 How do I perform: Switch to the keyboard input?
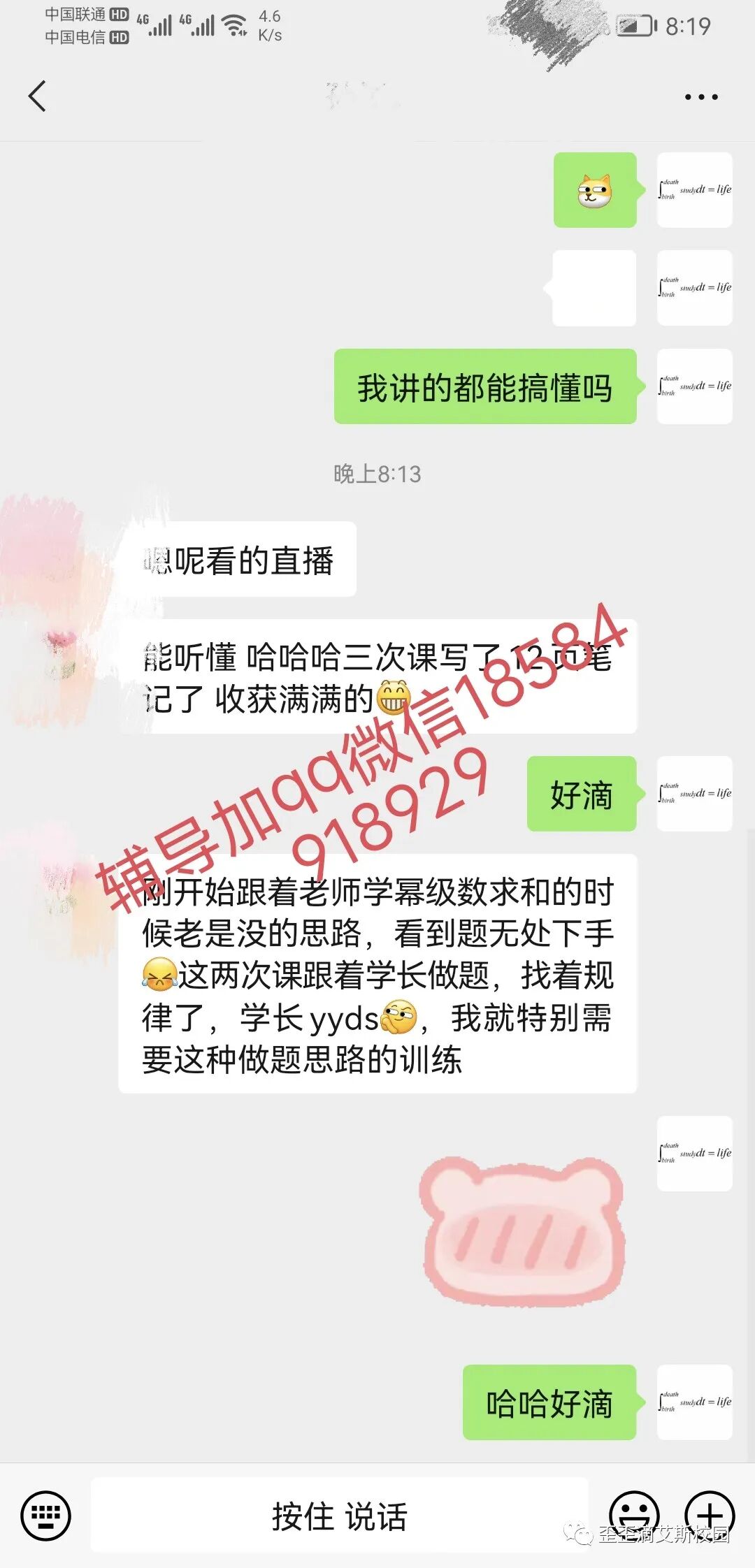coord(45,1516)
